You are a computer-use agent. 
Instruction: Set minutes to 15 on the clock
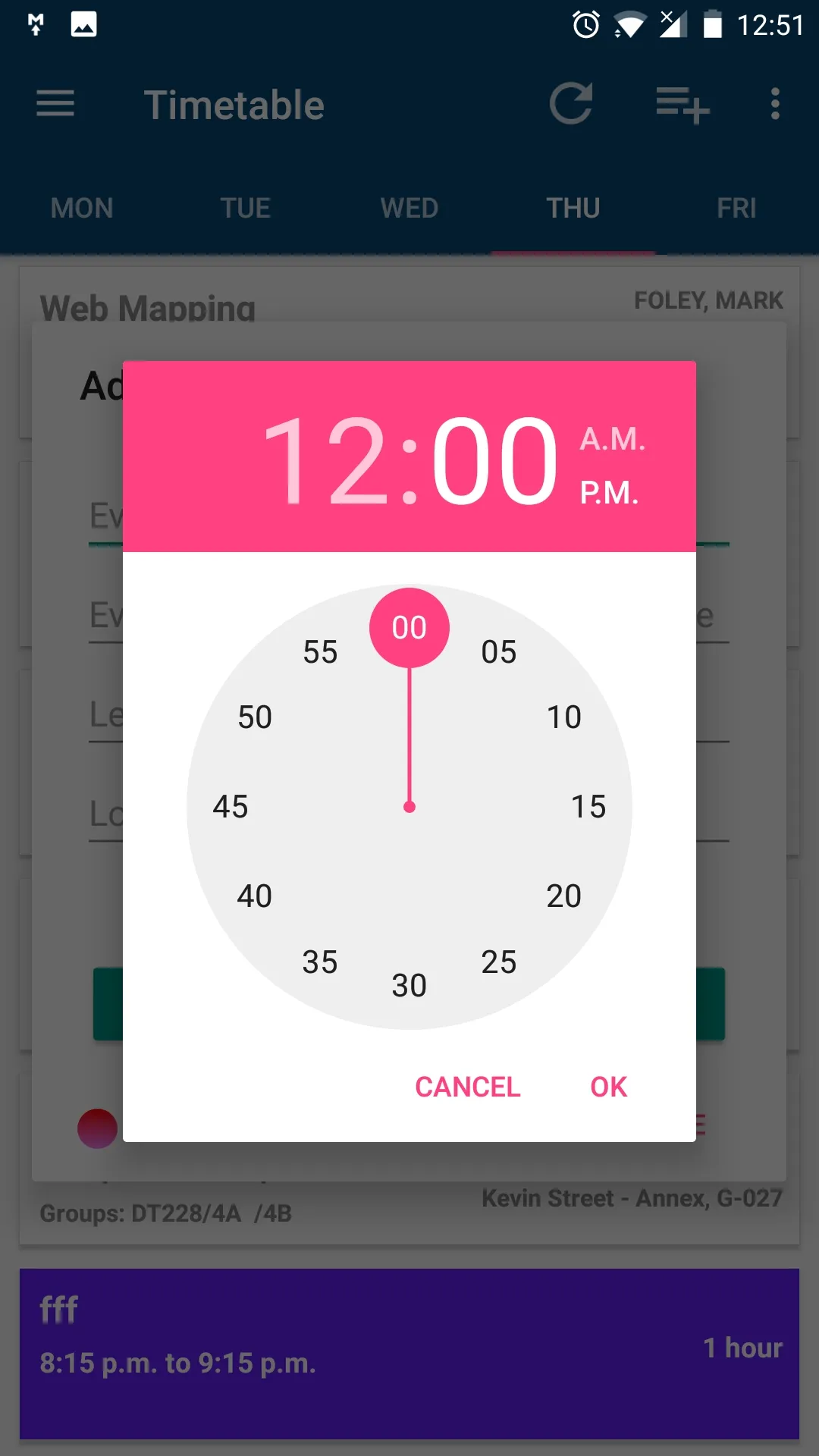click(x=588, y=807)
